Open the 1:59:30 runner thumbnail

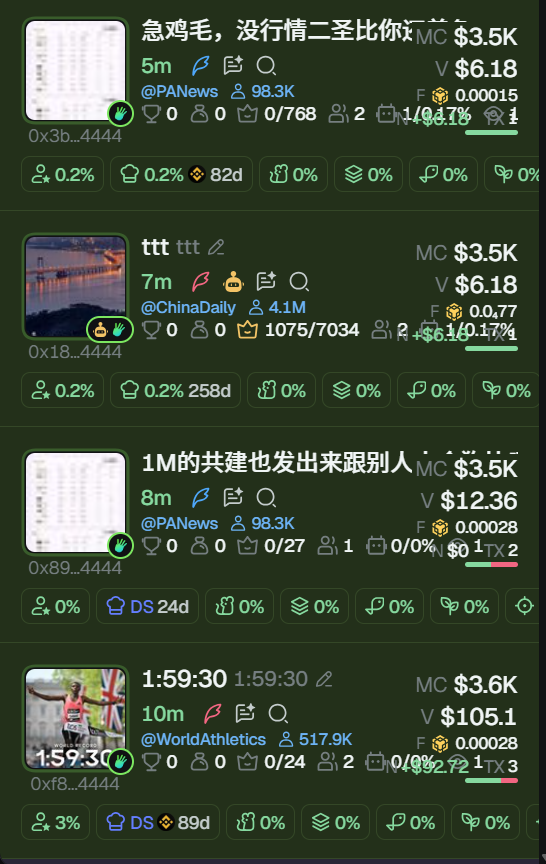pyautogui.click(x=75, y=719)
